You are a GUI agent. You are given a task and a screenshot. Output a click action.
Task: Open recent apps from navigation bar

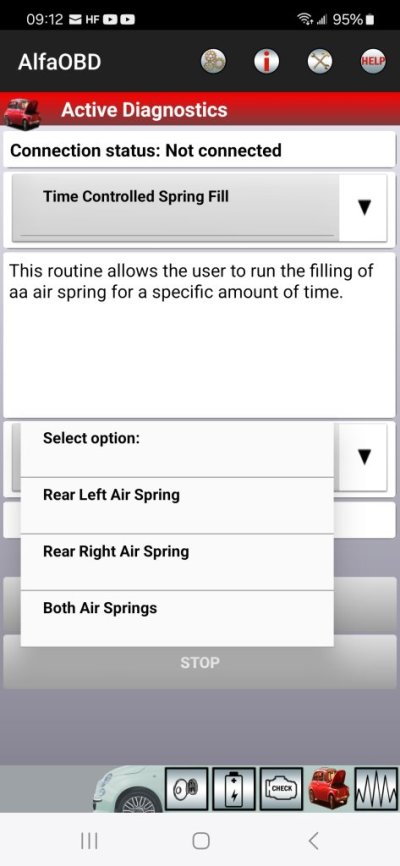point(89,841)
